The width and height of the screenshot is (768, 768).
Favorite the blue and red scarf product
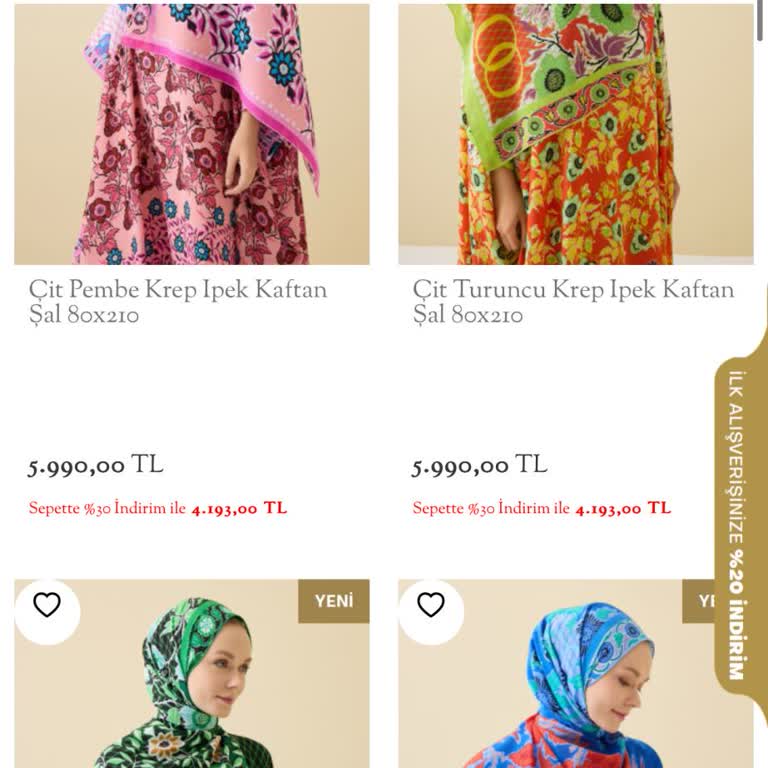pos(431,606)
